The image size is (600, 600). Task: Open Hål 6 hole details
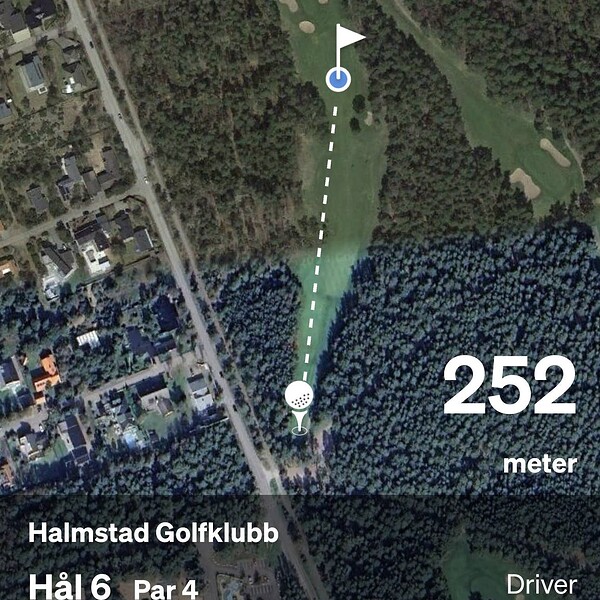coord(70,586)
